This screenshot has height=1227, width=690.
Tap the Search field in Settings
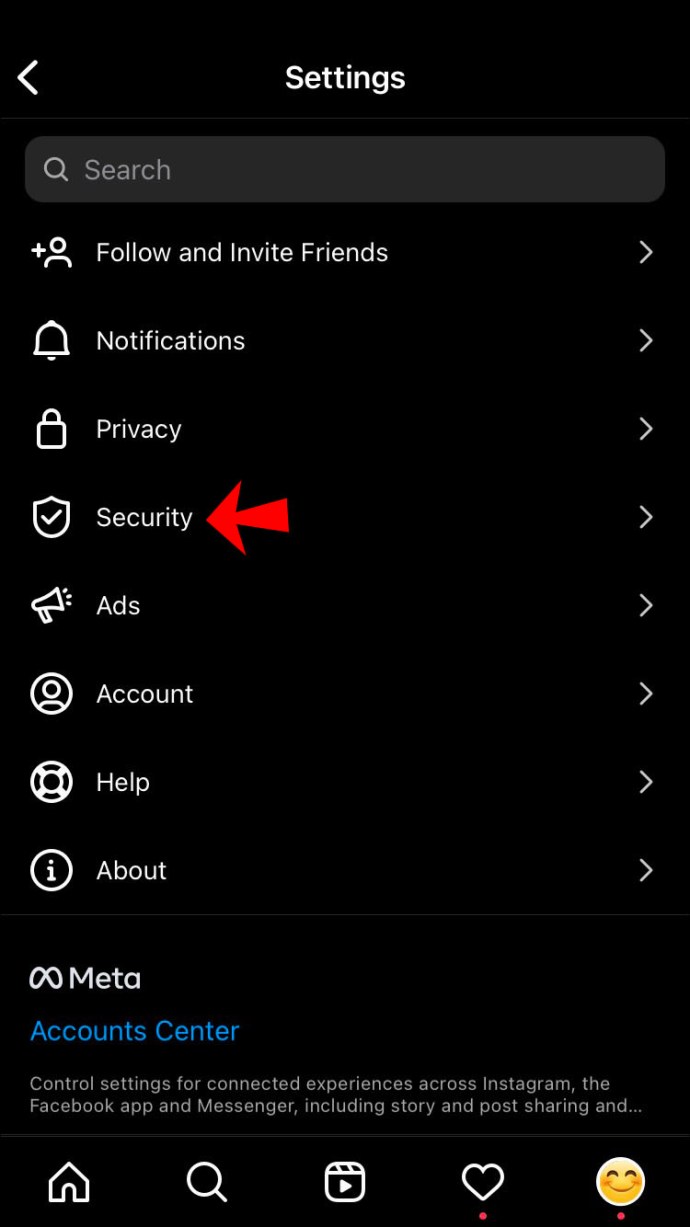pyautogui.click(x=345, y=170)
